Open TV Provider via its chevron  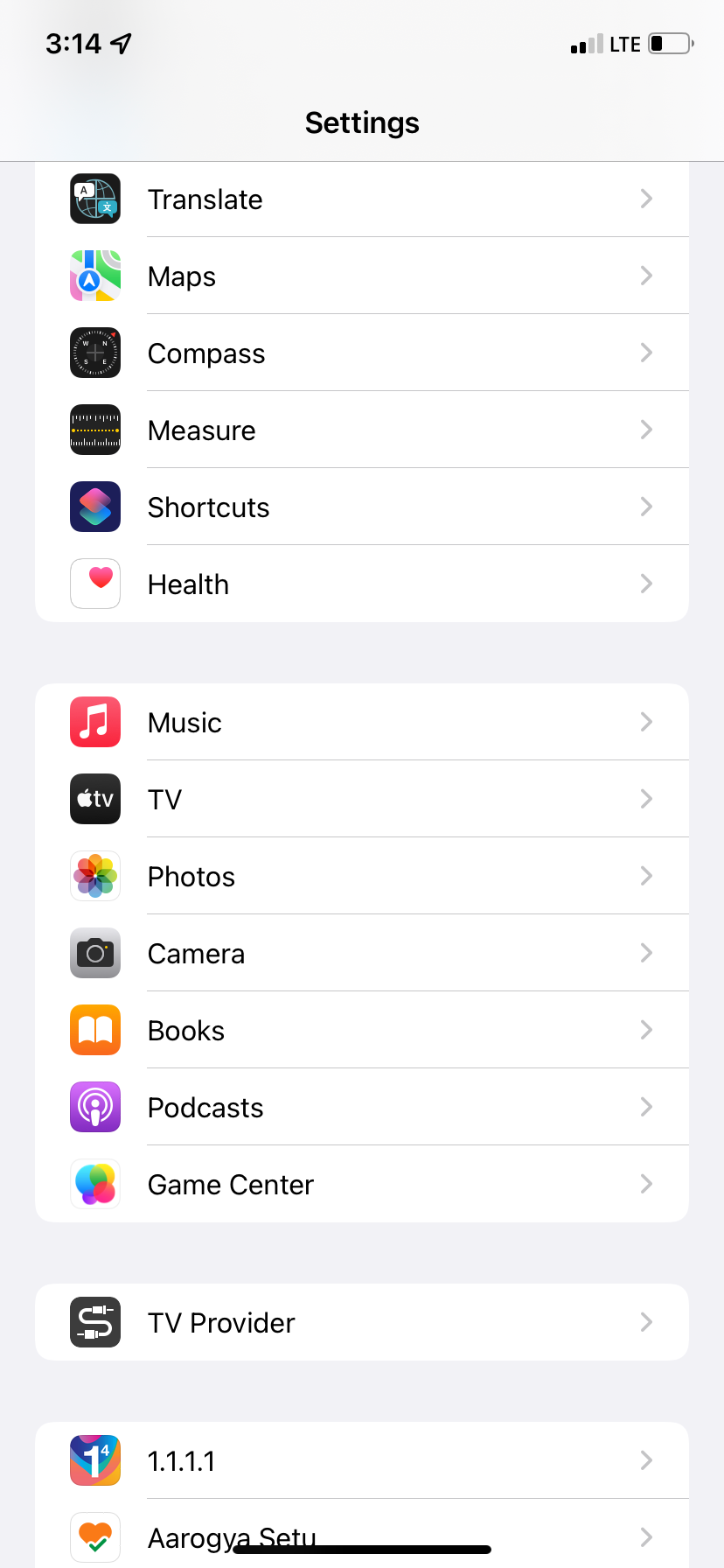click(x=646, y=1322)
